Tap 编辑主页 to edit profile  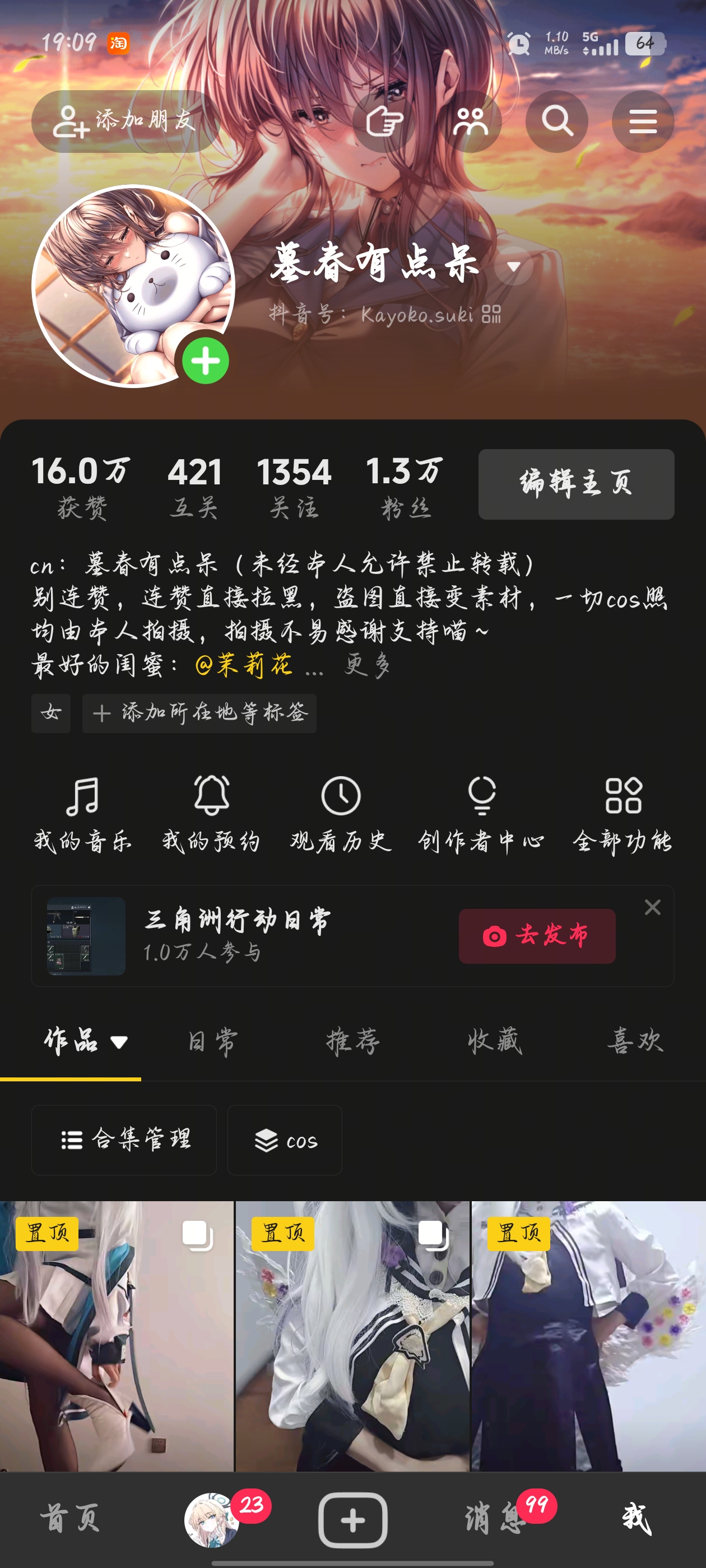(575, 484)
